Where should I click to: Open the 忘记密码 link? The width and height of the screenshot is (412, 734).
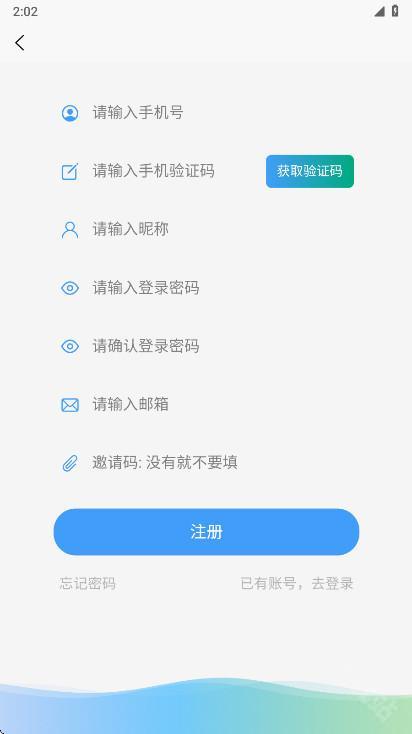click(88, 584)
